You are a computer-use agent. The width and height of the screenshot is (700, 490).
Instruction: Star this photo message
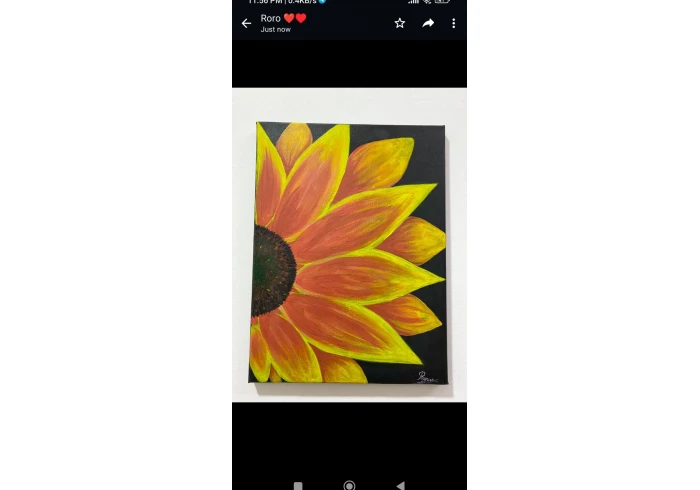400,23
